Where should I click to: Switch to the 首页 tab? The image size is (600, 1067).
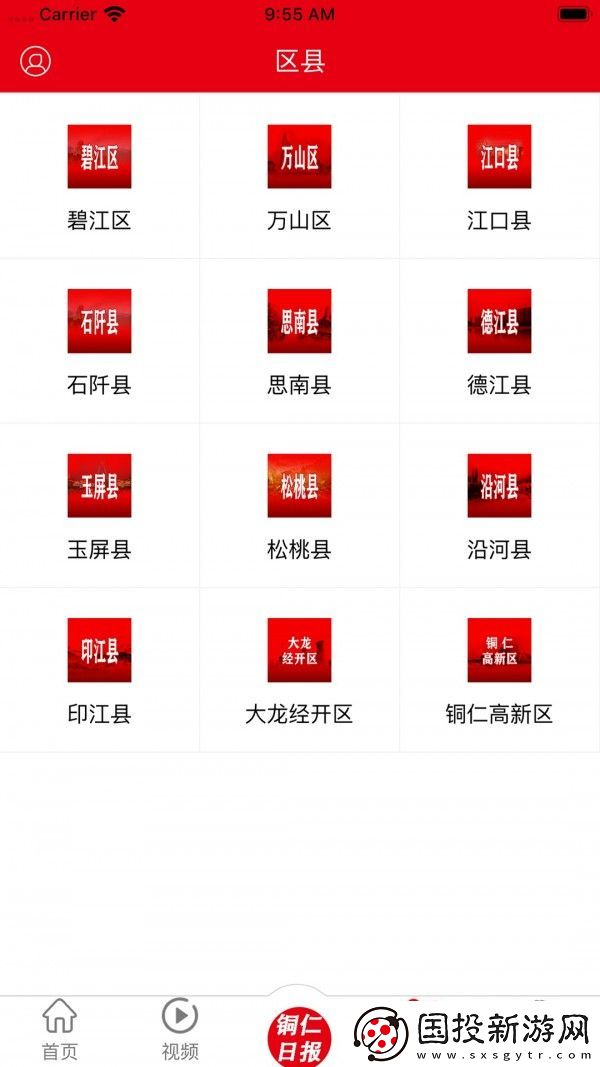(x=59, y=1030)
